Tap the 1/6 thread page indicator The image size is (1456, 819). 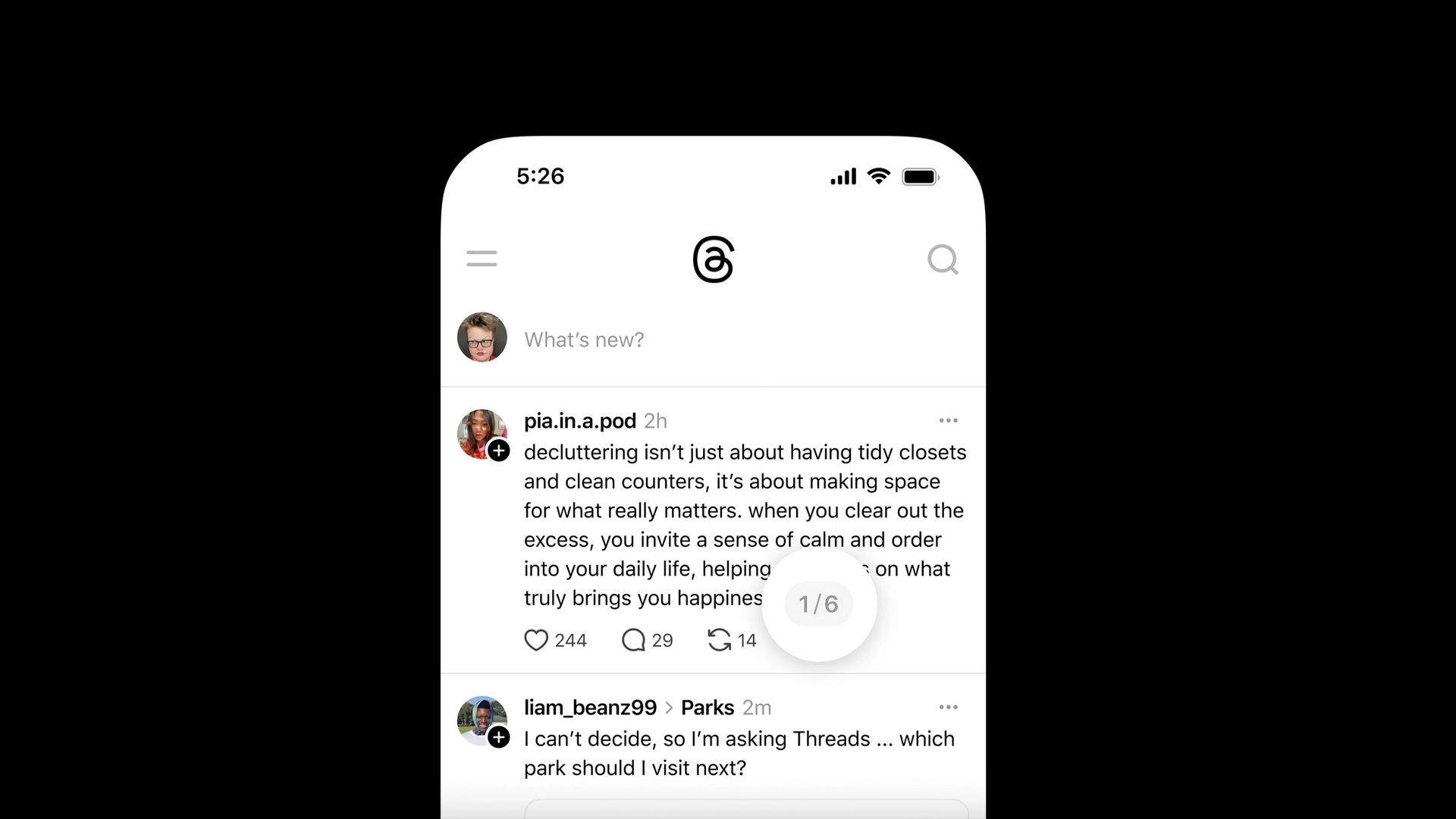(818, 604)
